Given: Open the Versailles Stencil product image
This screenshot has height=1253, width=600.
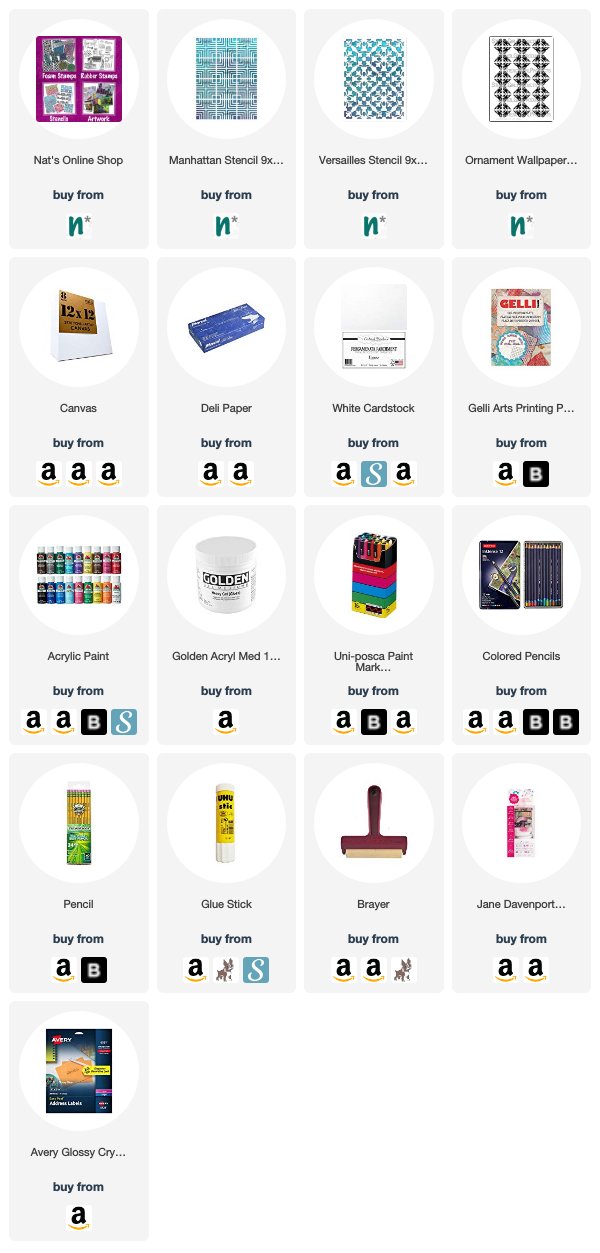Looking at the screenshot, I should [373, 79].
